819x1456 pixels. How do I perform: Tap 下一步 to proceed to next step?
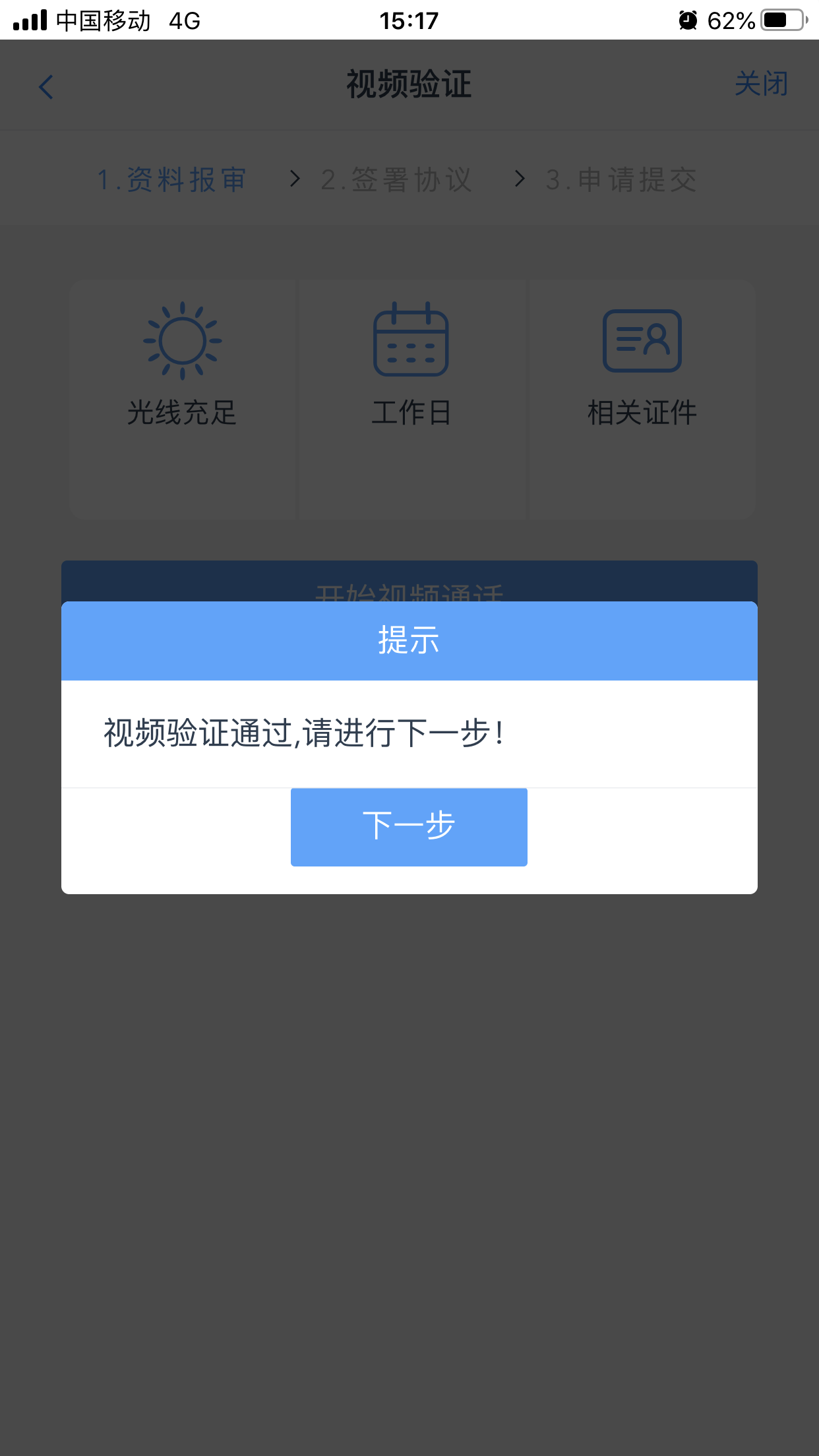click(409, 826)
